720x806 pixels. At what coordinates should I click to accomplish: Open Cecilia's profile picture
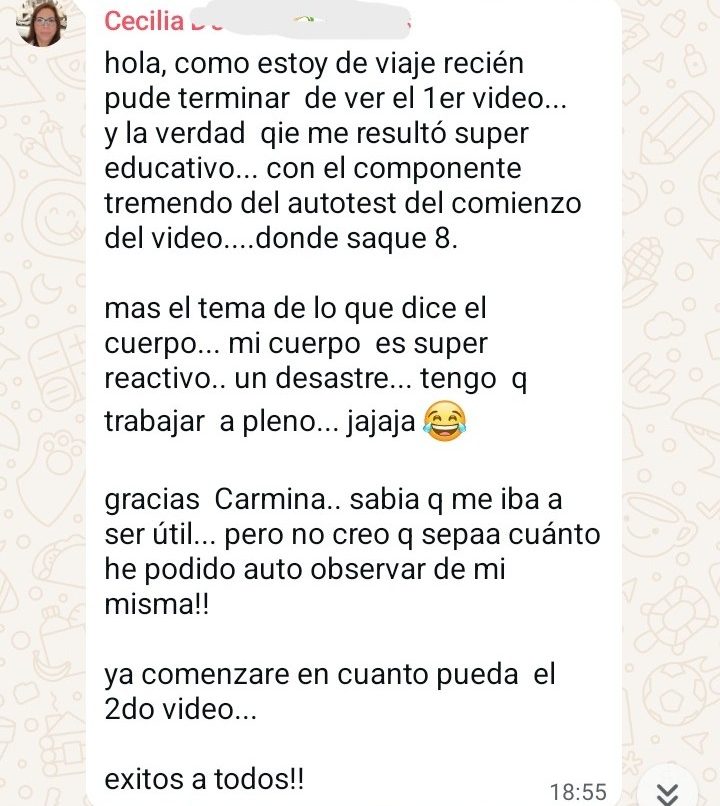44,23
